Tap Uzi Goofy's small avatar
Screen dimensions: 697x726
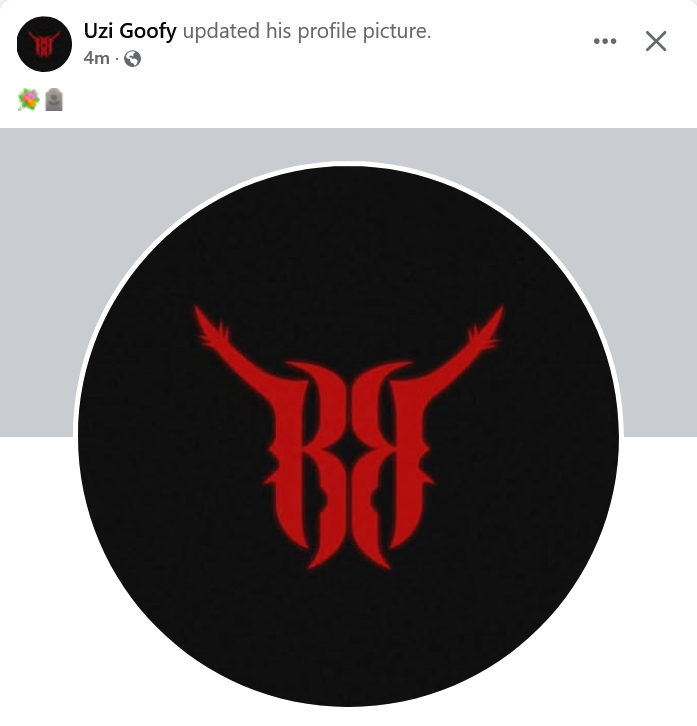pyautogui.click(x=44, y=44)
